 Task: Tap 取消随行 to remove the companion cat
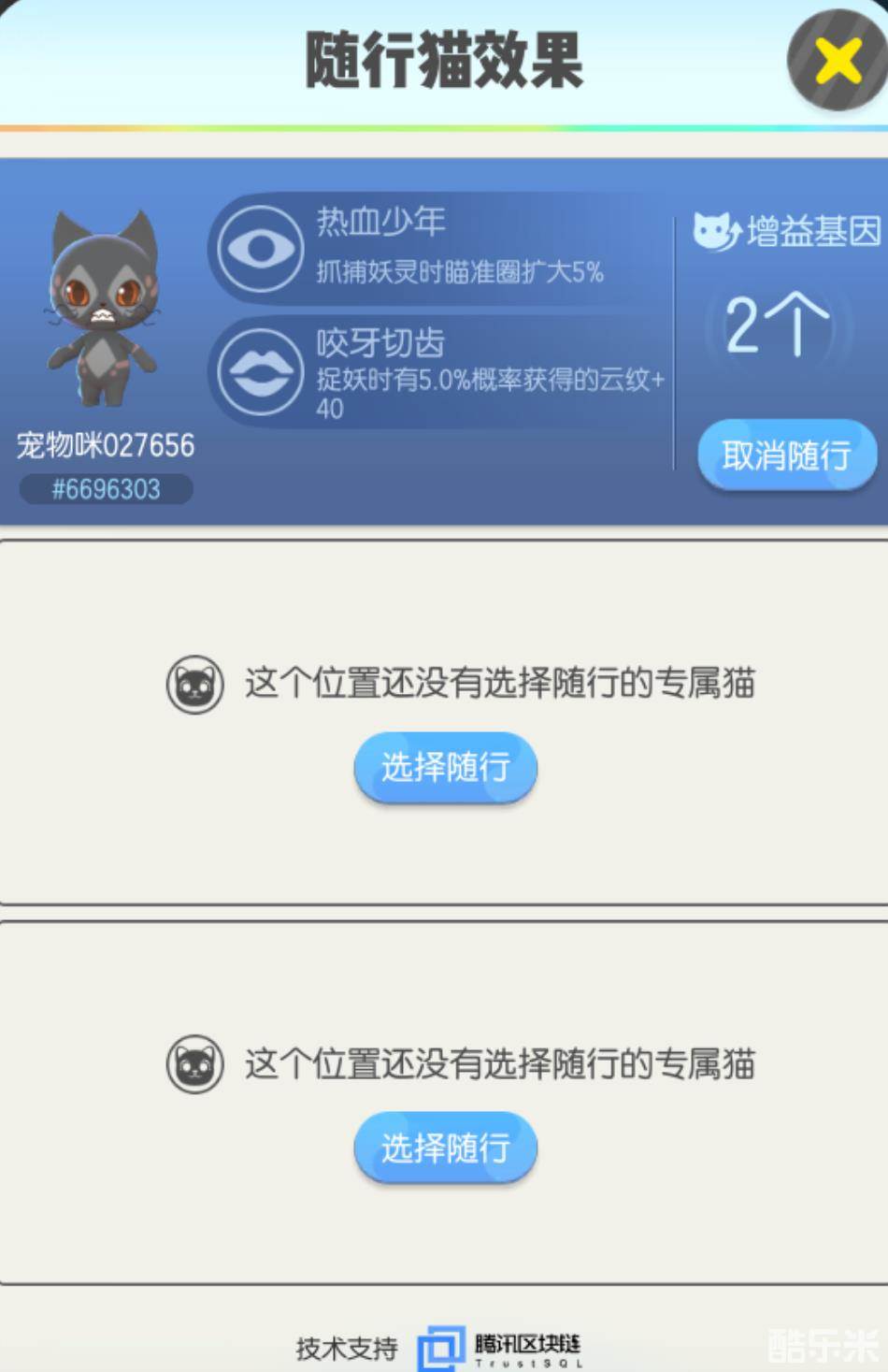click(x=786, y=455)
